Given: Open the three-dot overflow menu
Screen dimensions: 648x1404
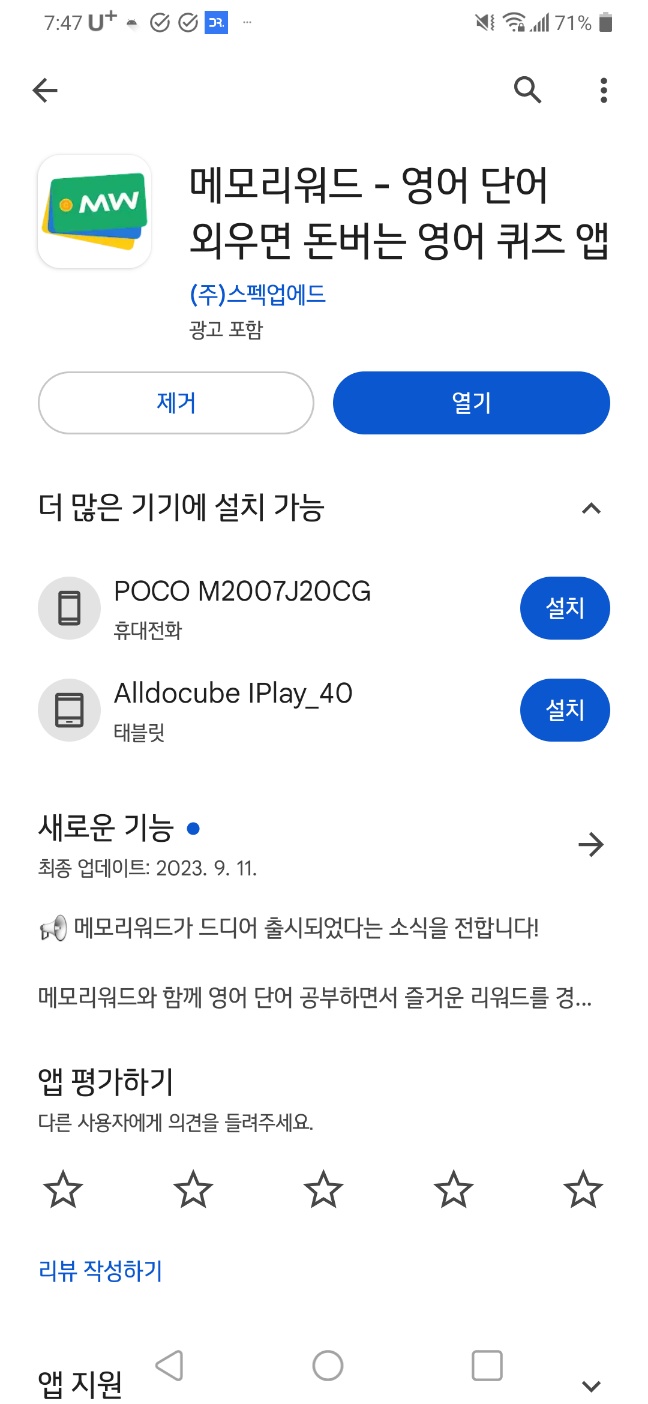Looking at the screenshot, I should 603,91.
